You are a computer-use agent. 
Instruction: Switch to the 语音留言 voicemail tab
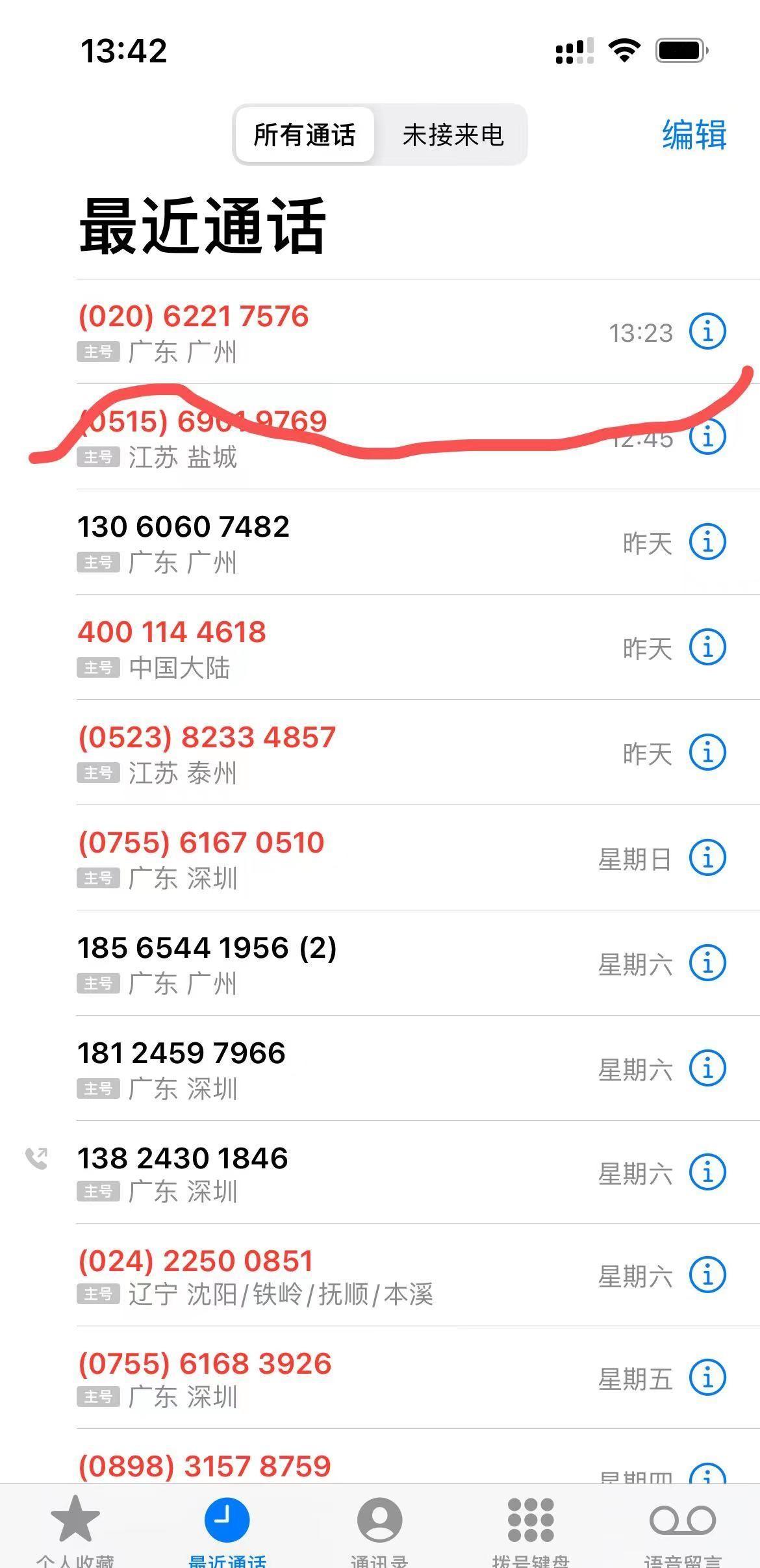click(683, 1527)
